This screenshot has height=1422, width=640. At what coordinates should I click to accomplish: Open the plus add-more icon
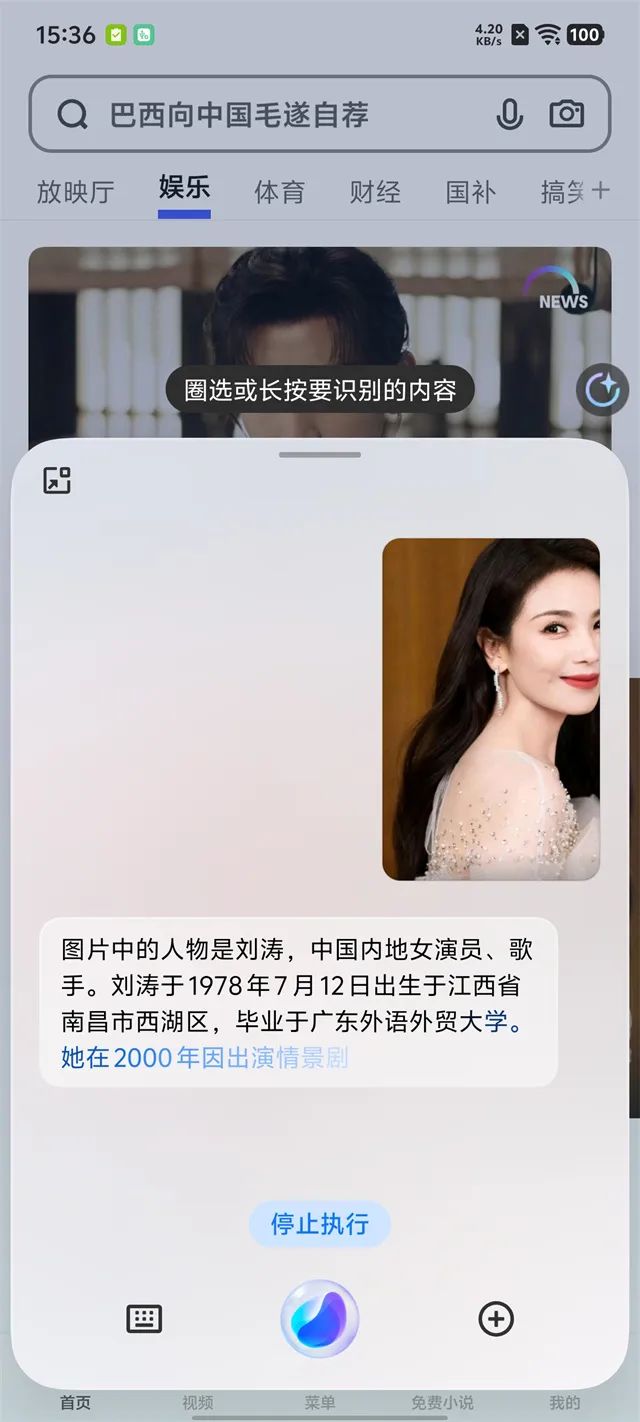point(496,1319)
